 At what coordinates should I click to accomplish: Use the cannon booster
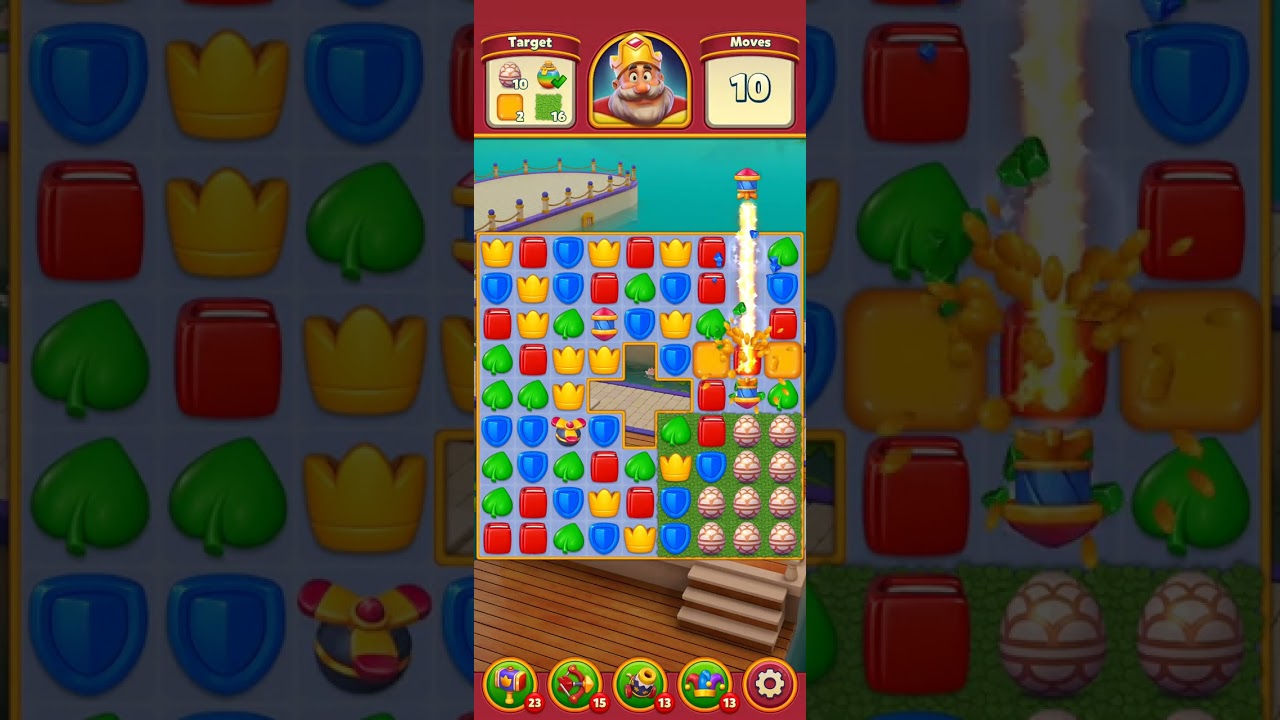point(641,685)
